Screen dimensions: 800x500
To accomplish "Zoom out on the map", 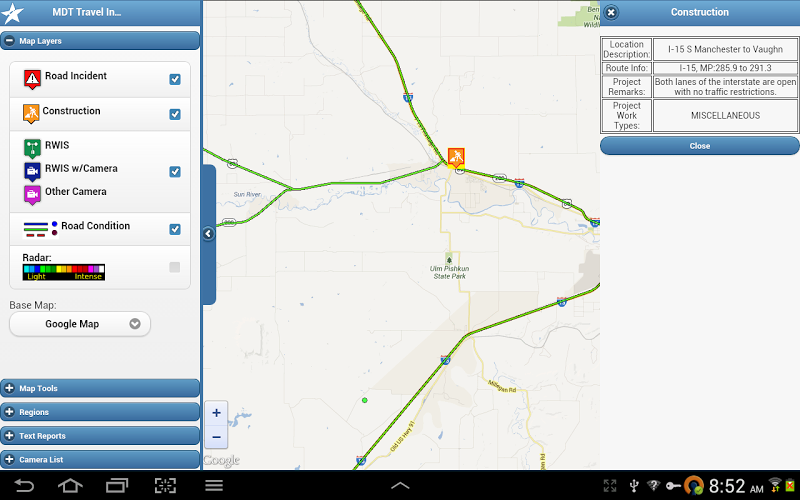I will 216,436.
